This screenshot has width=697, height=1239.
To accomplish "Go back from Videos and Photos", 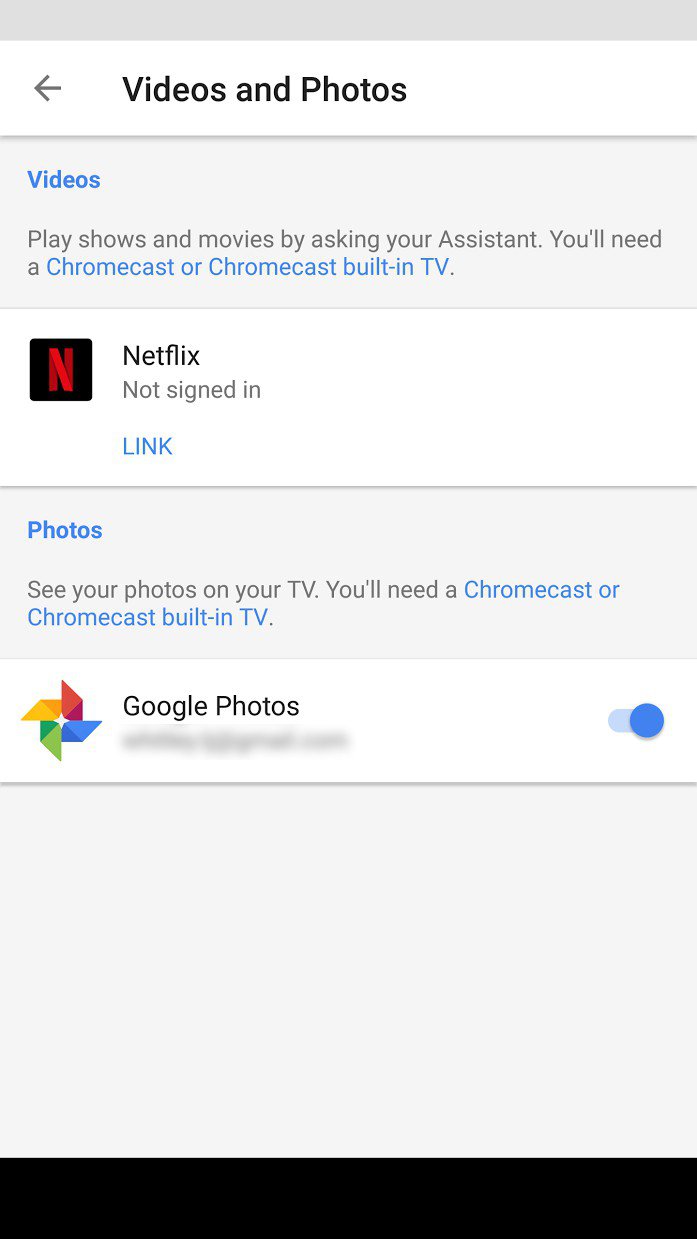I will pyautogui.click(x=47, y=89).
